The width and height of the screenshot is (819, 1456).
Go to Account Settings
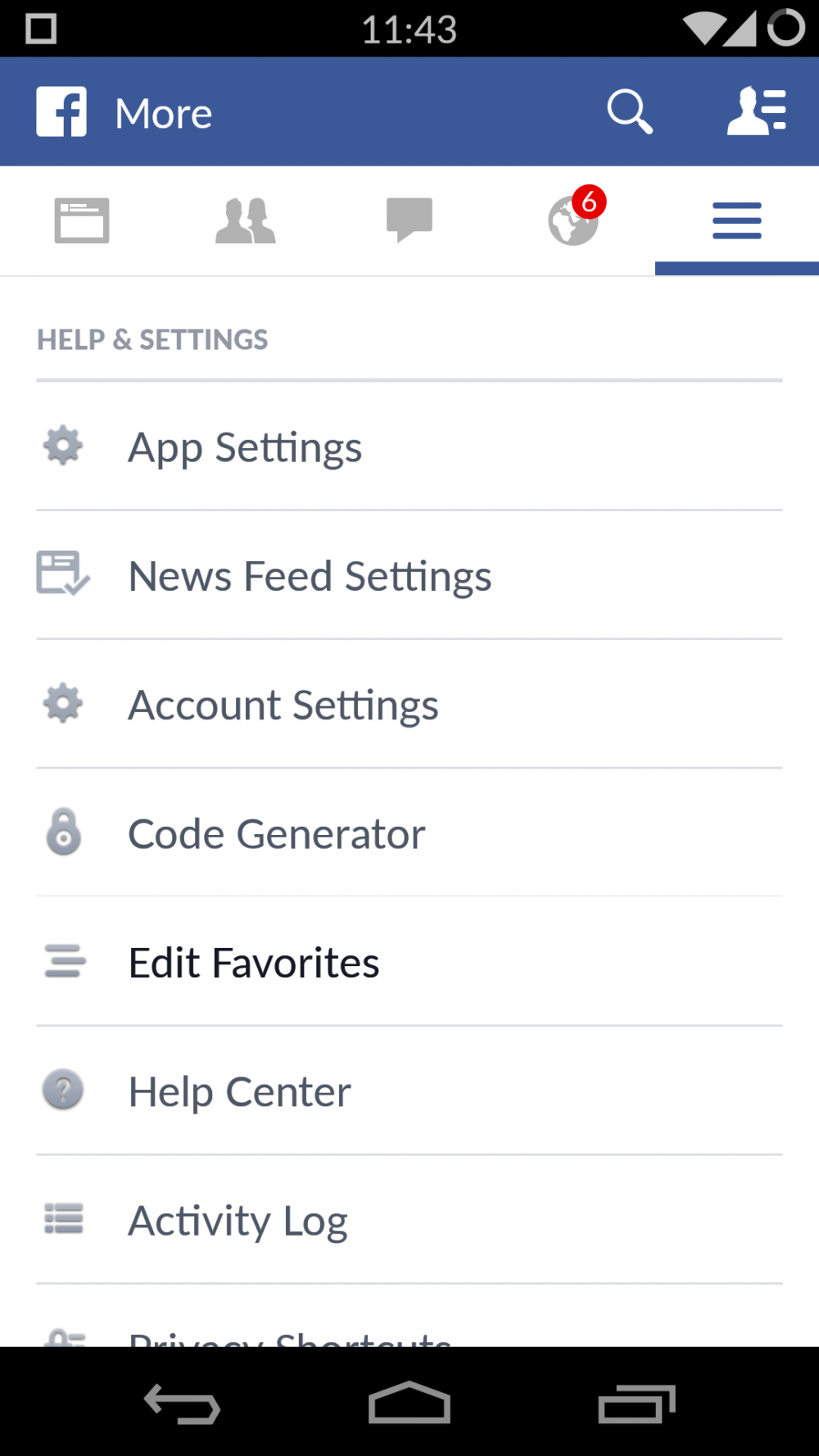click(409, 704)
